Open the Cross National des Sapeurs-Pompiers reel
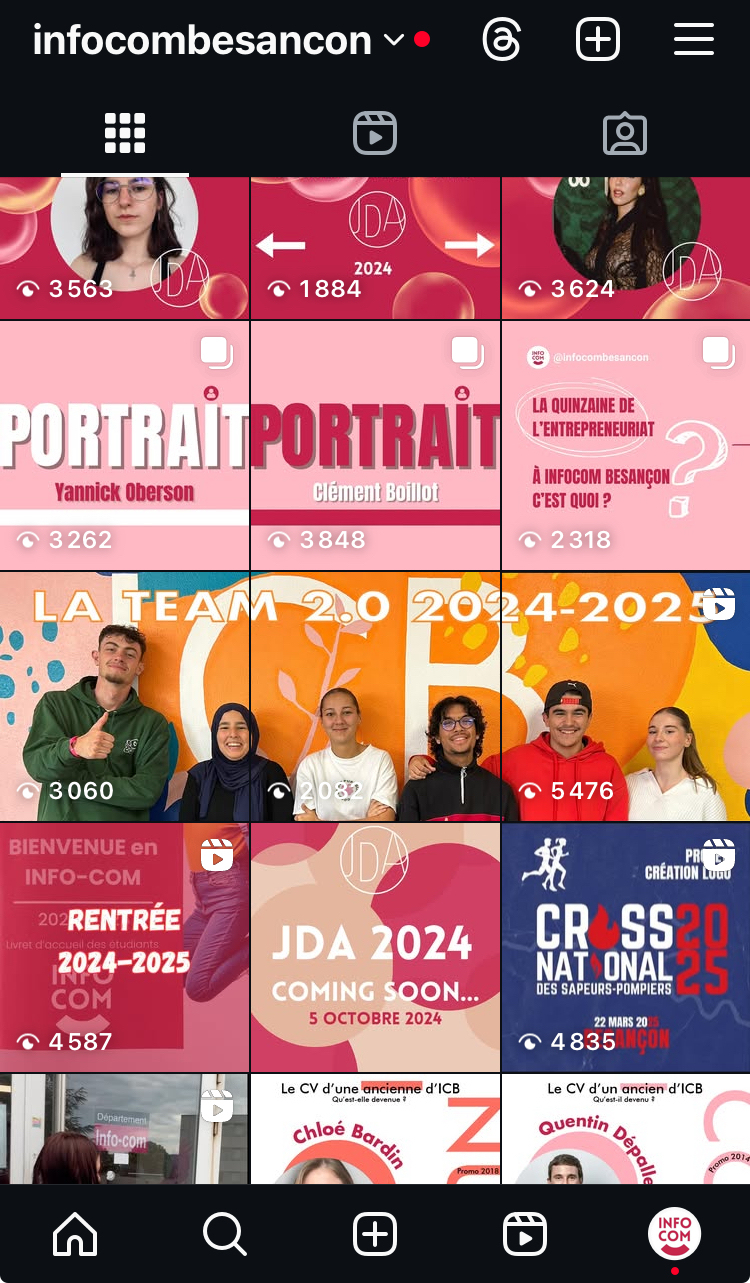 point(626,947)
